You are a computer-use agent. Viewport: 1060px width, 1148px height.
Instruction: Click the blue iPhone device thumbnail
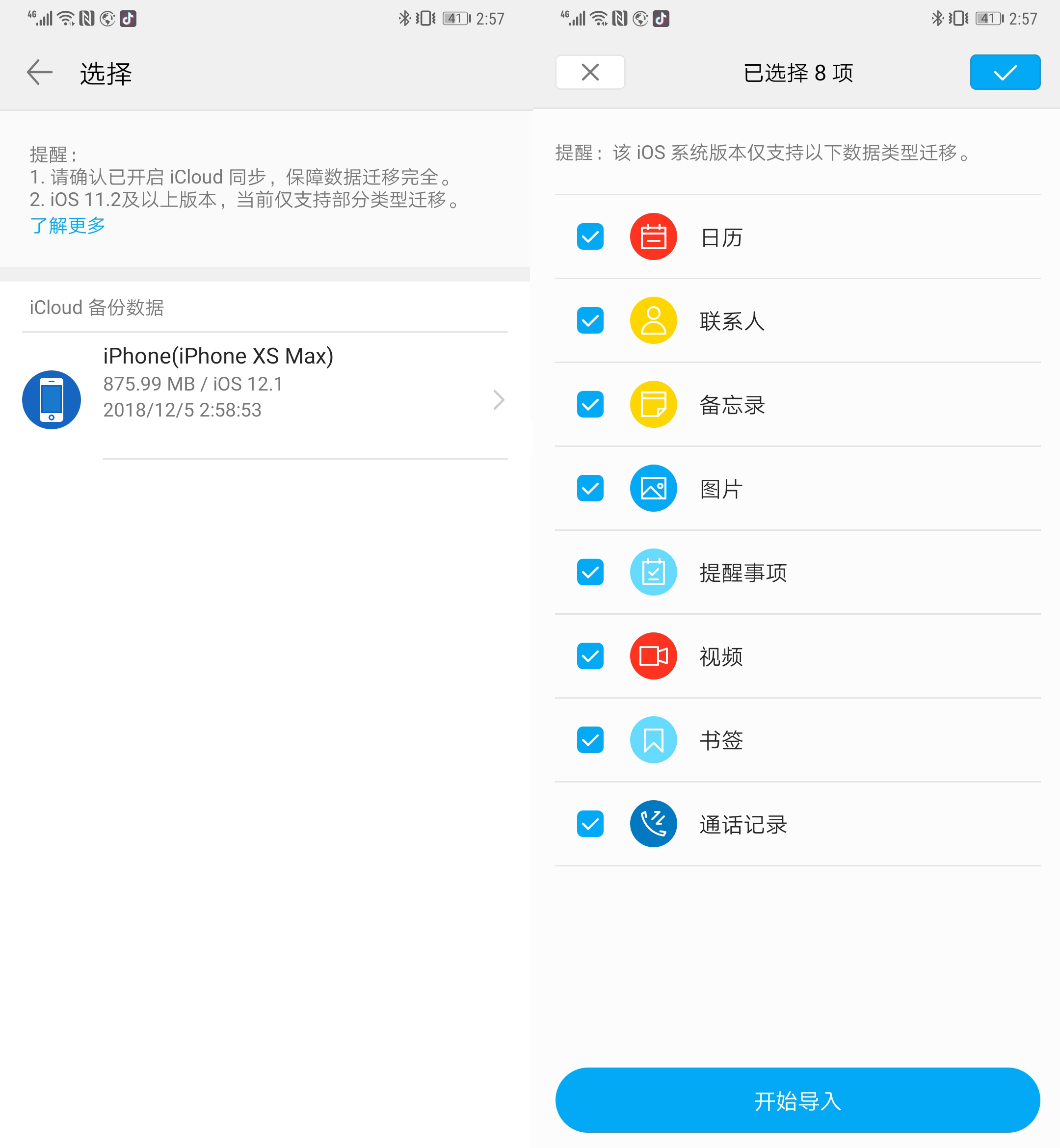coord(51,399)
